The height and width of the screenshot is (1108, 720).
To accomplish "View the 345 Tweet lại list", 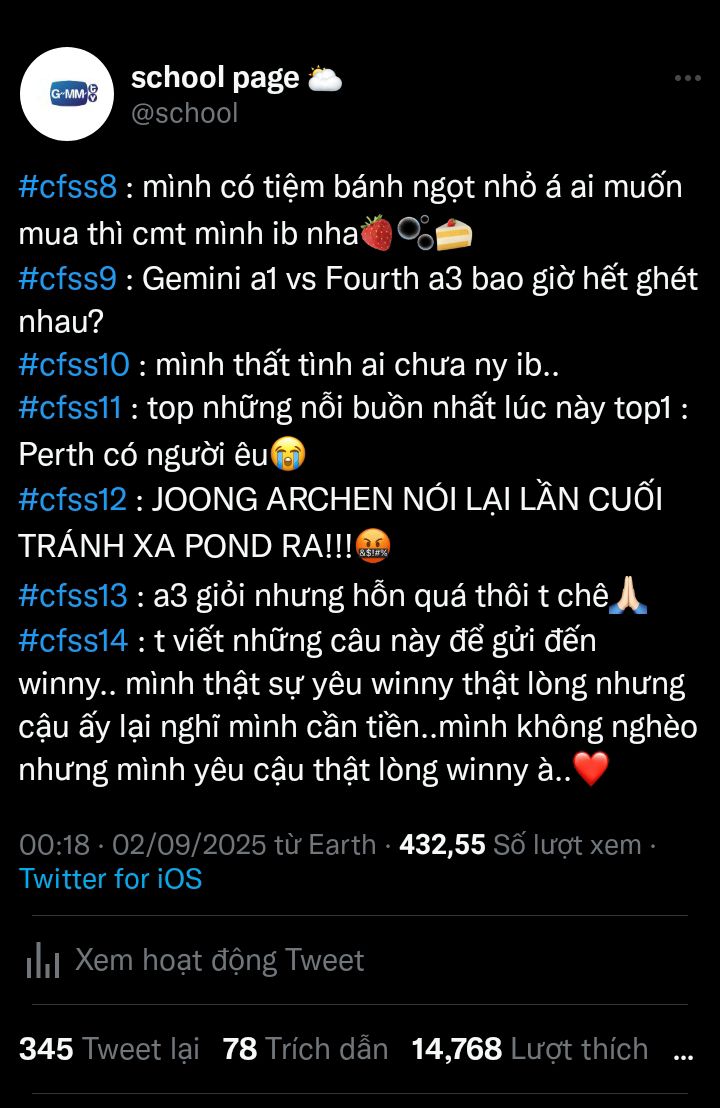I will coord(109,1048).
